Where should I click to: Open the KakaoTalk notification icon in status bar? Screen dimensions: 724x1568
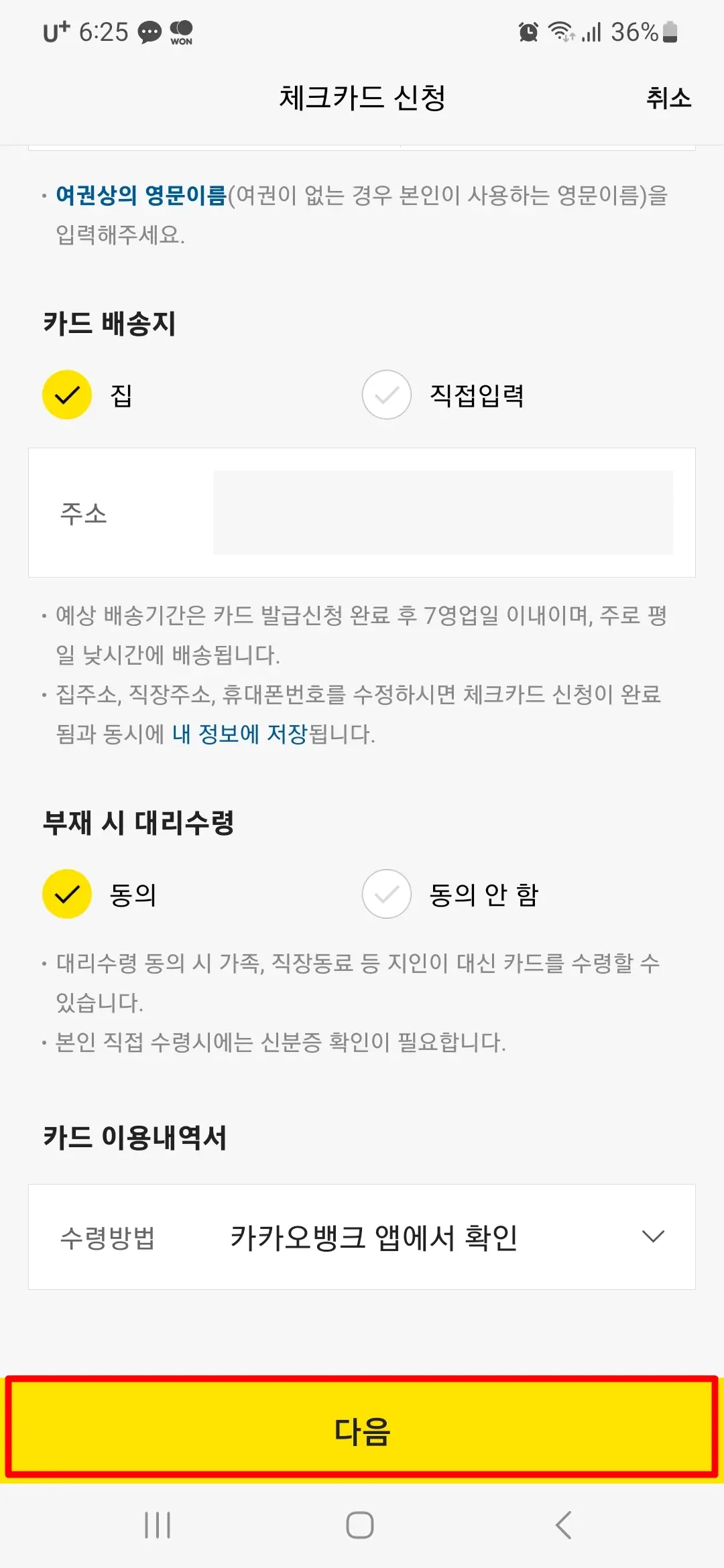click(x=149, y=31)
